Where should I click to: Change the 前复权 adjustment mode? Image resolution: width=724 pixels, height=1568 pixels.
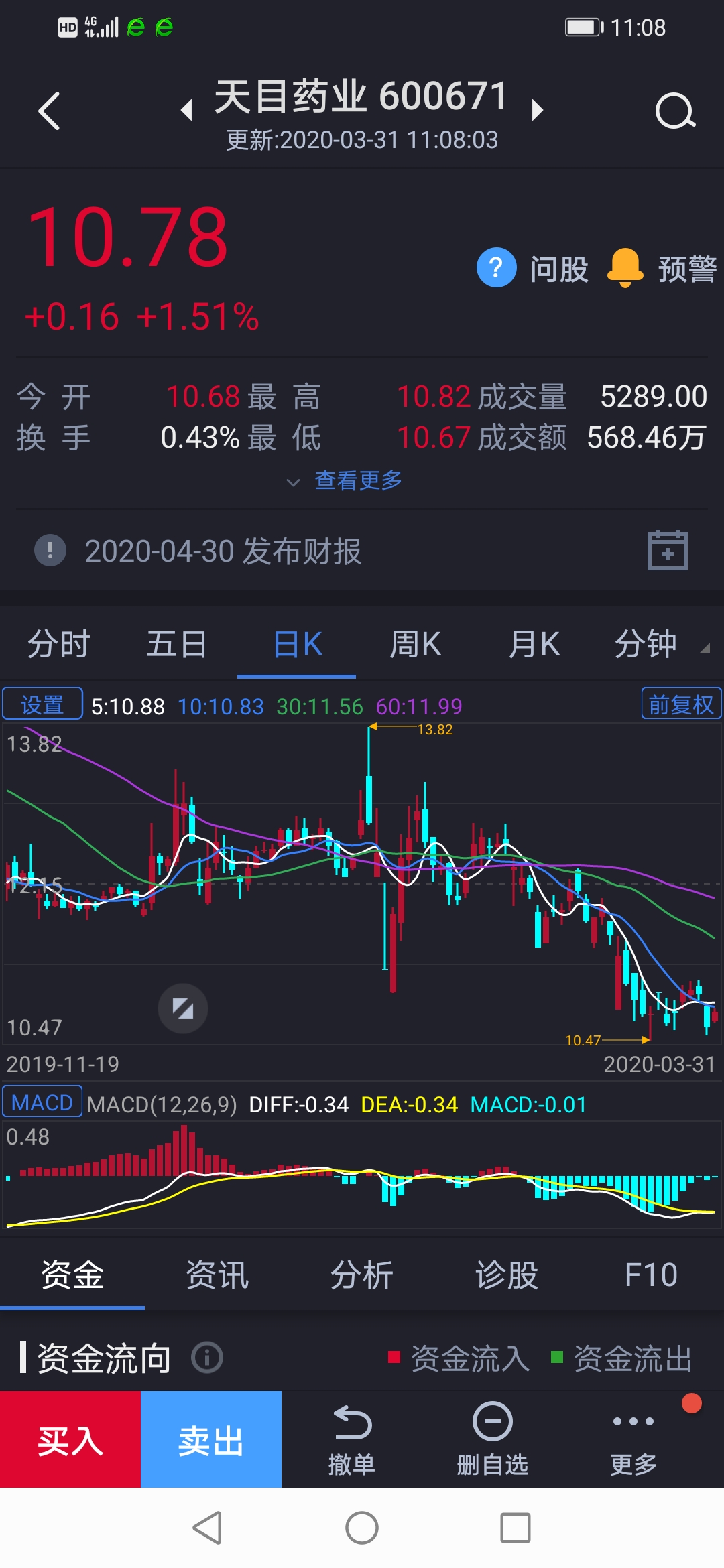click(680, 704)
